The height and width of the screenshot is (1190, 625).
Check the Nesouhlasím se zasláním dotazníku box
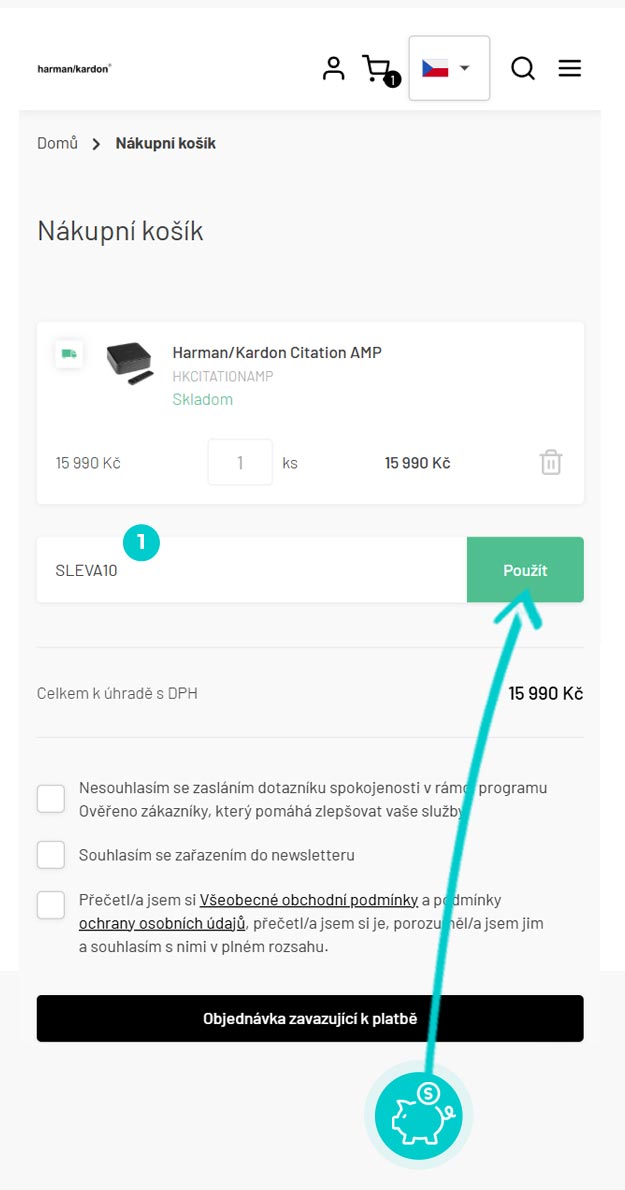point(51,798)
